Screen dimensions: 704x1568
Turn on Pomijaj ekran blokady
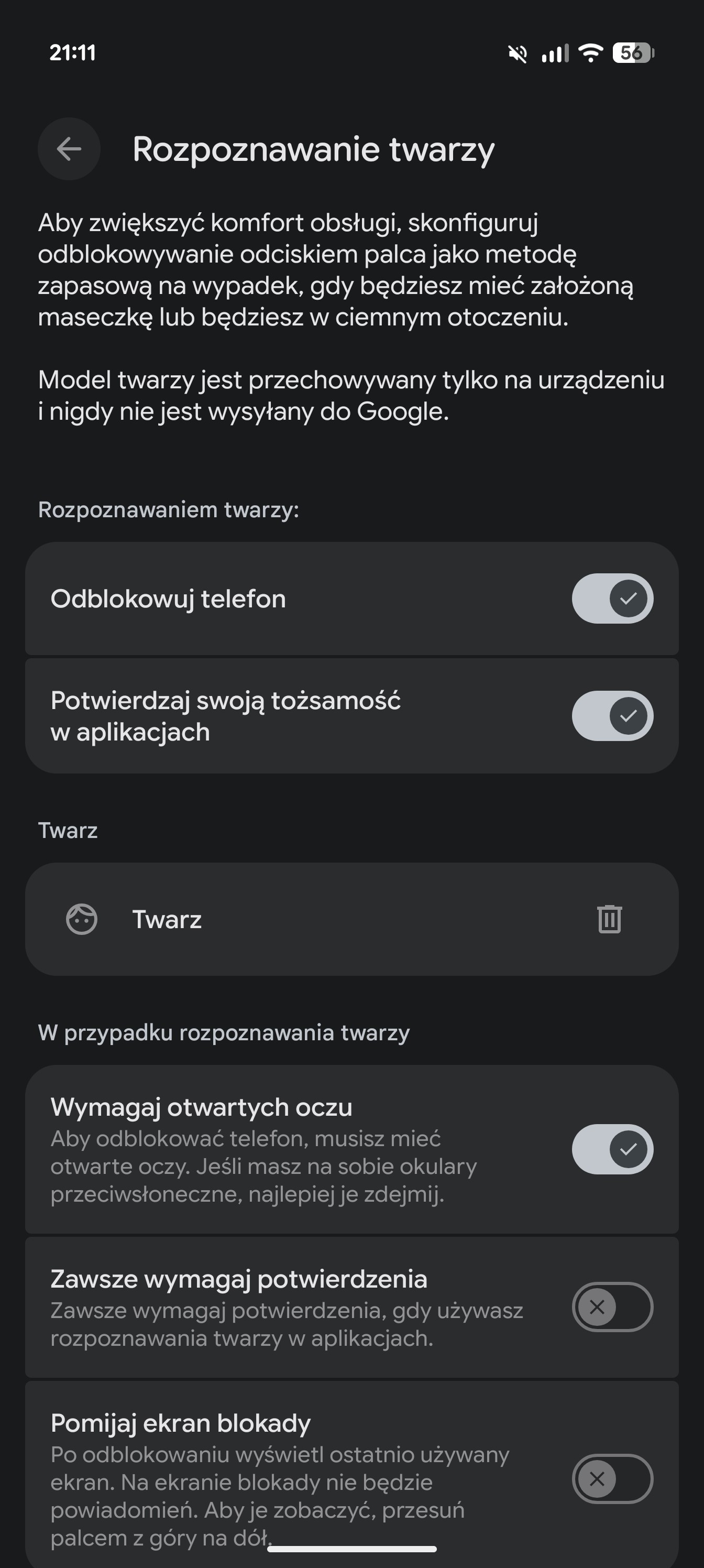612,1478
